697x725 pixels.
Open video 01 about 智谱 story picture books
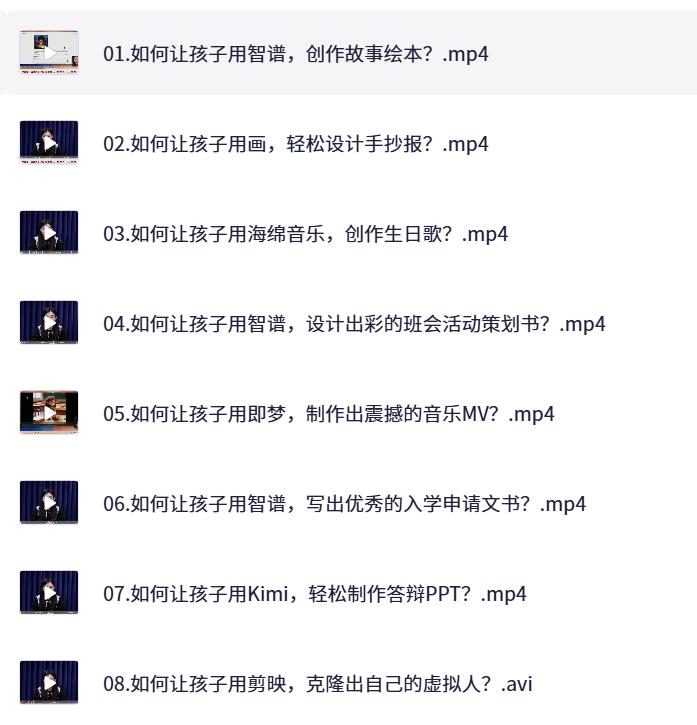click(296, 54)
